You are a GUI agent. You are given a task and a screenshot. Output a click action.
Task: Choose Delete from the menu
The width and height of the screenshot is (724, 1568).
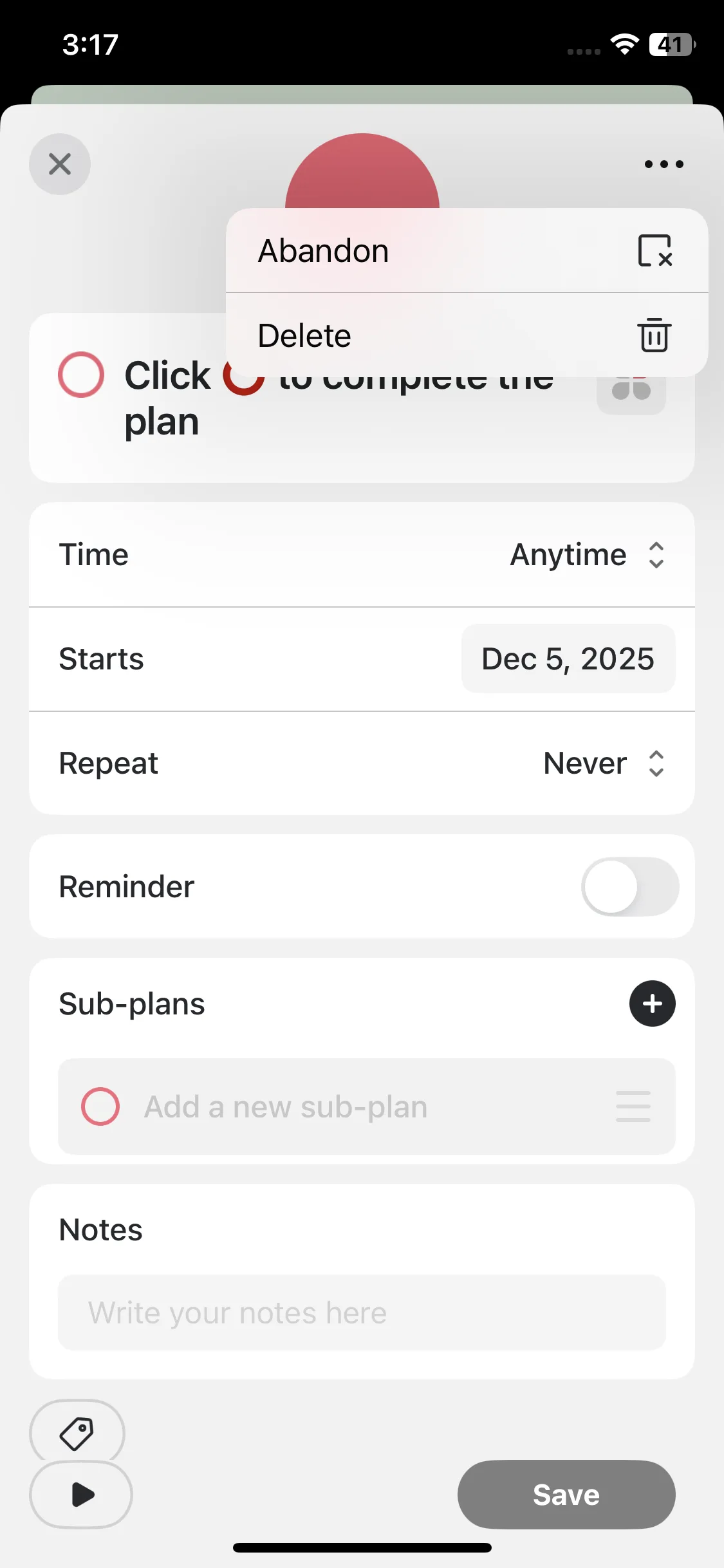pyautogui.click(x=467, y=335)
